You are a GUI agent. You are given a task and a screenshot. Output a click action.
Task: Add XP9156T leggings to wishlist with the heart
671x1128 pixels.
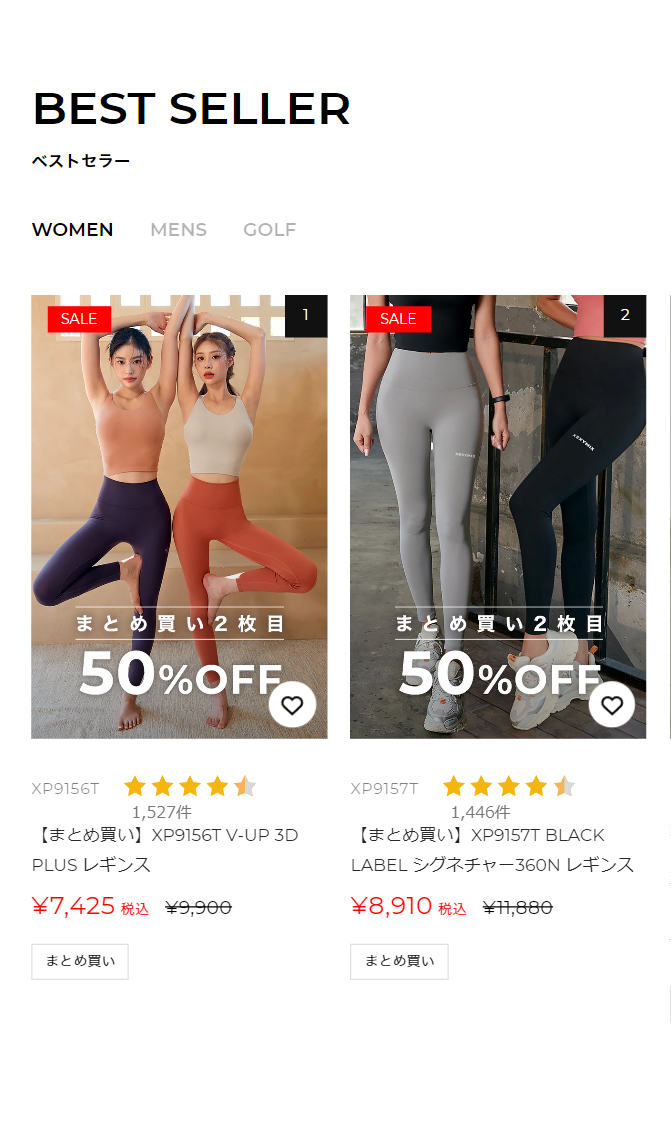[x=292, y=705]
